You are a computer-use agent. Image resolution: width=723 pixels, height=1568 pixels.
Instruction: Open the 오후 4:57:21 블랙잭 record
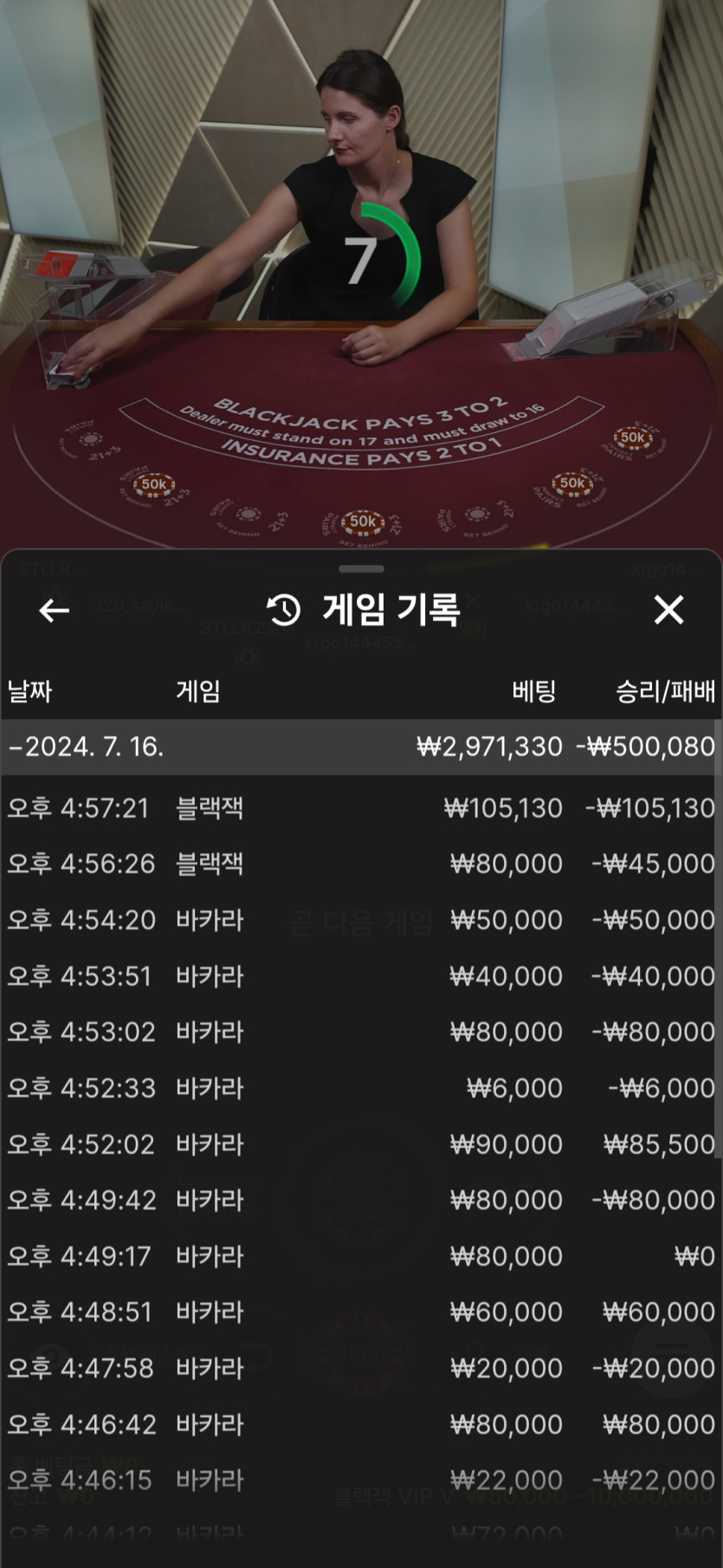coord(360,808)
